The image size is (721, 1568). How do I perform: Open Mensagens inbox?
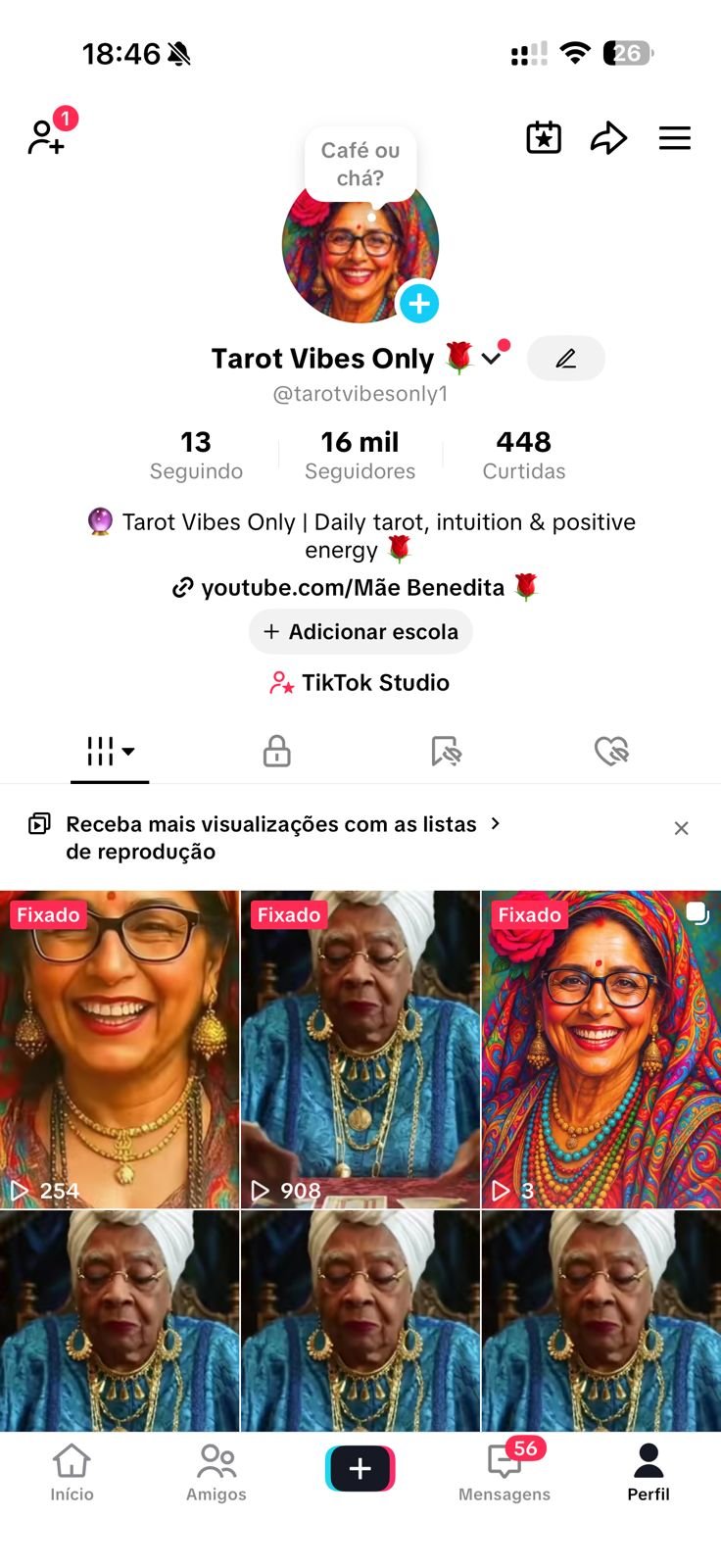tap(505, 1472)
